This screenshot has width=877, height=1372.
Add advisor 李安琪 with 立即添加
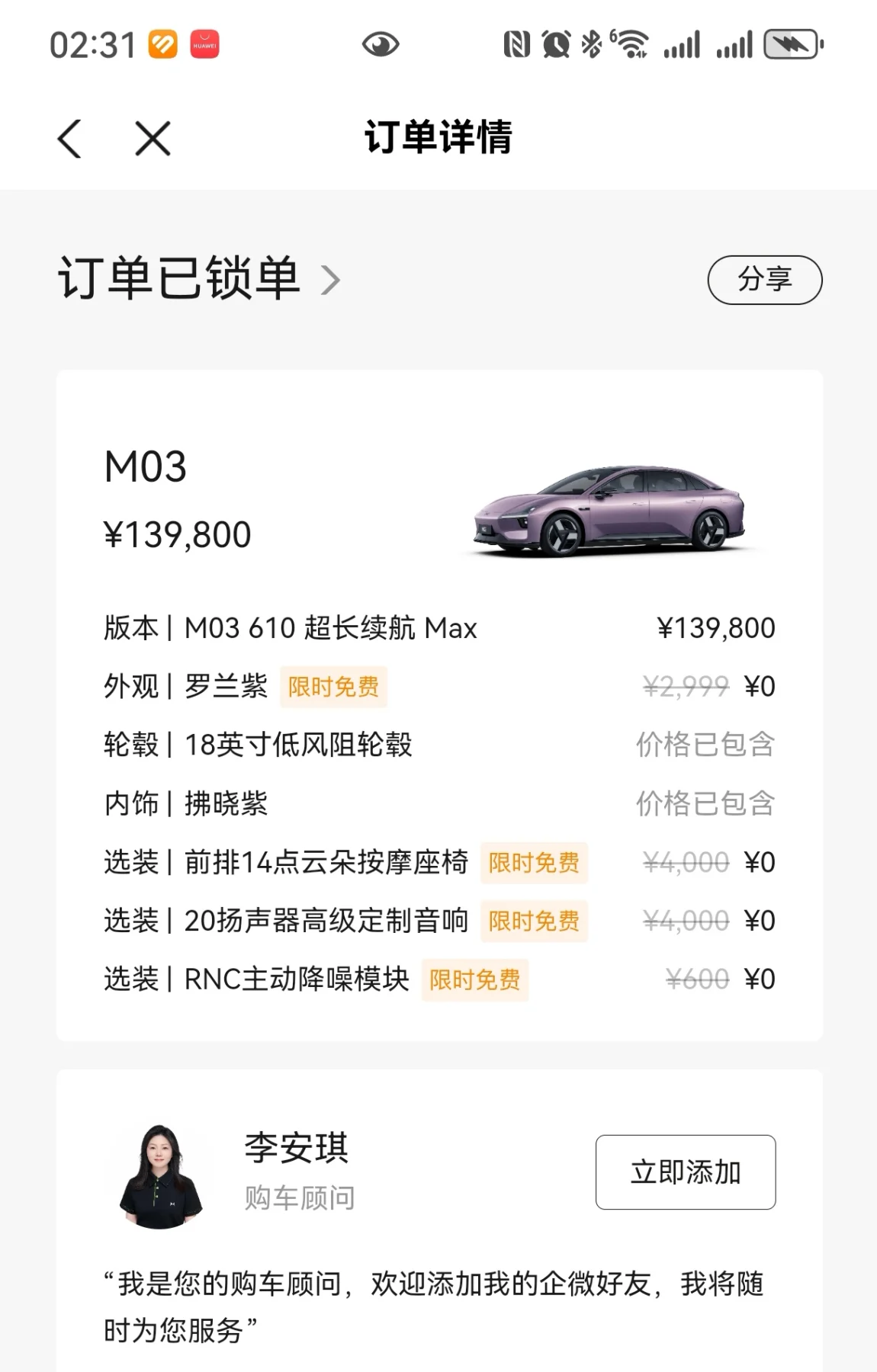coord(686,1172)
